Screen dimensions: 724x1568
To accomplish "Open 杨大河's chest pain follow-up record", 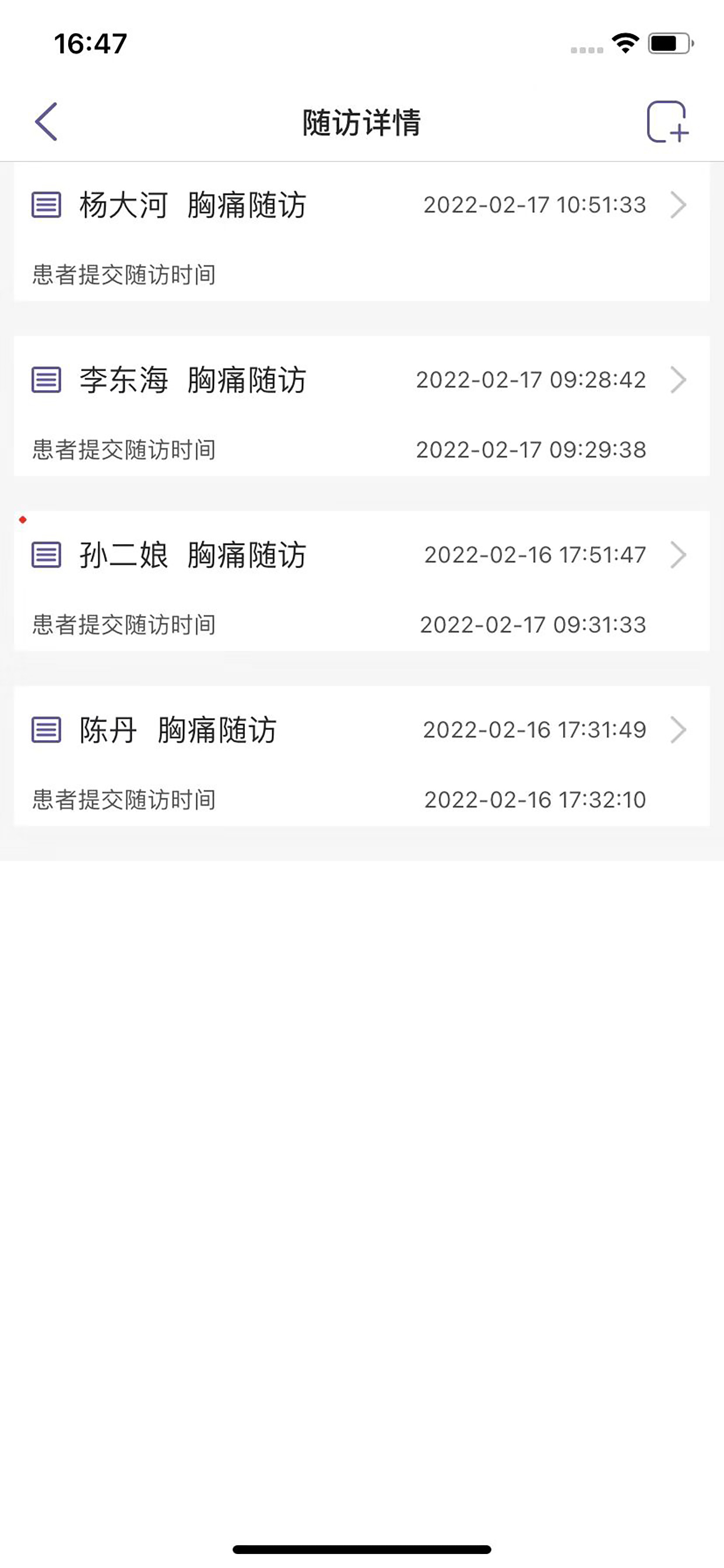I will pos(361,232).
